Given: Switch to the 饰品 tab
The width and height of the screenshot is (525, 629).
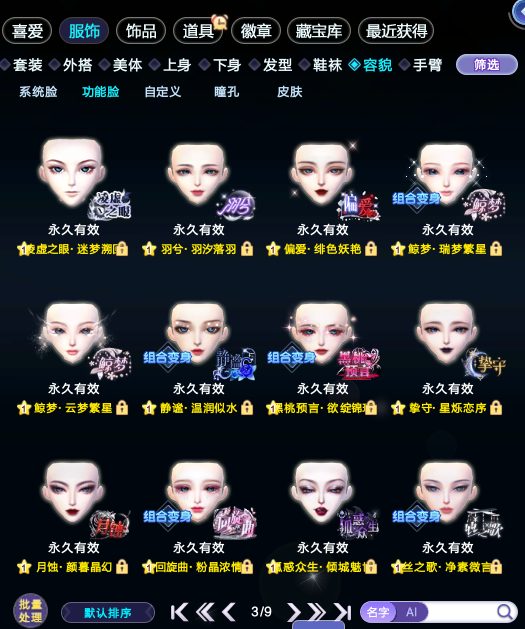Looking at the screenshot, I should coord(141,31).
